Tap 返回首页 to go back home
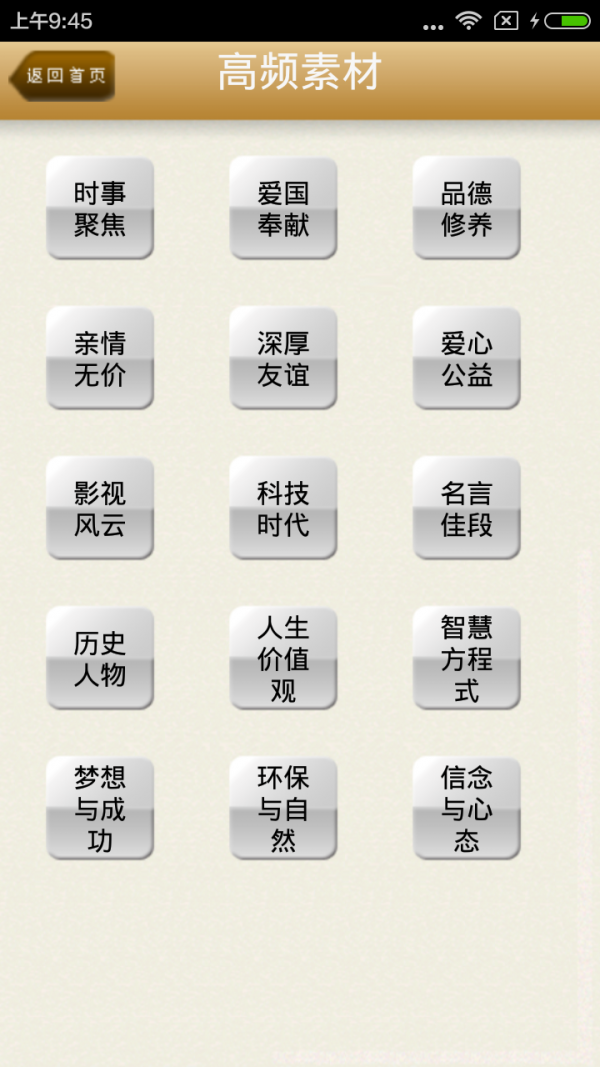 point(63,76)
